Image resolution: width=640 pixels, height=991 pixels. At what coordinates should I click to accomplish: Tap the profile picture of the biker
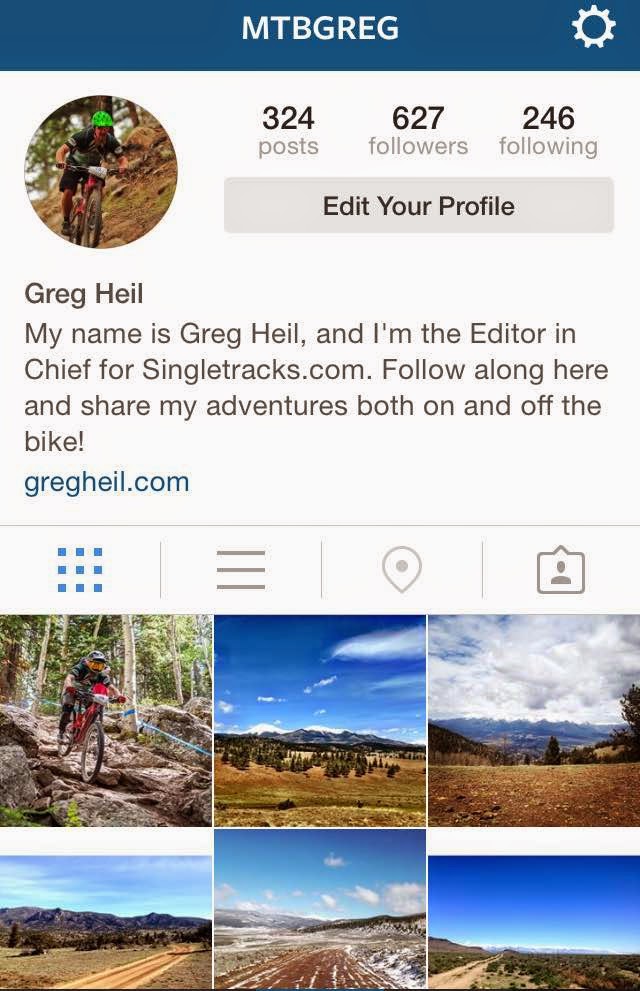(x=101, y=172)
